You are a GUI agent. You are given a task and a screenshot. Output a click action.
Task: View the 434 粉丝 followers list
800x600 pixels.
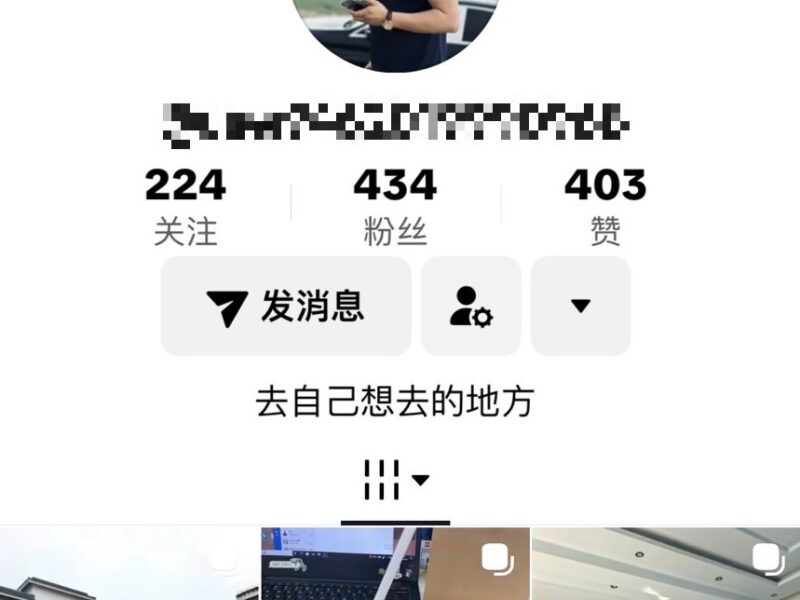tap(395, 207)
